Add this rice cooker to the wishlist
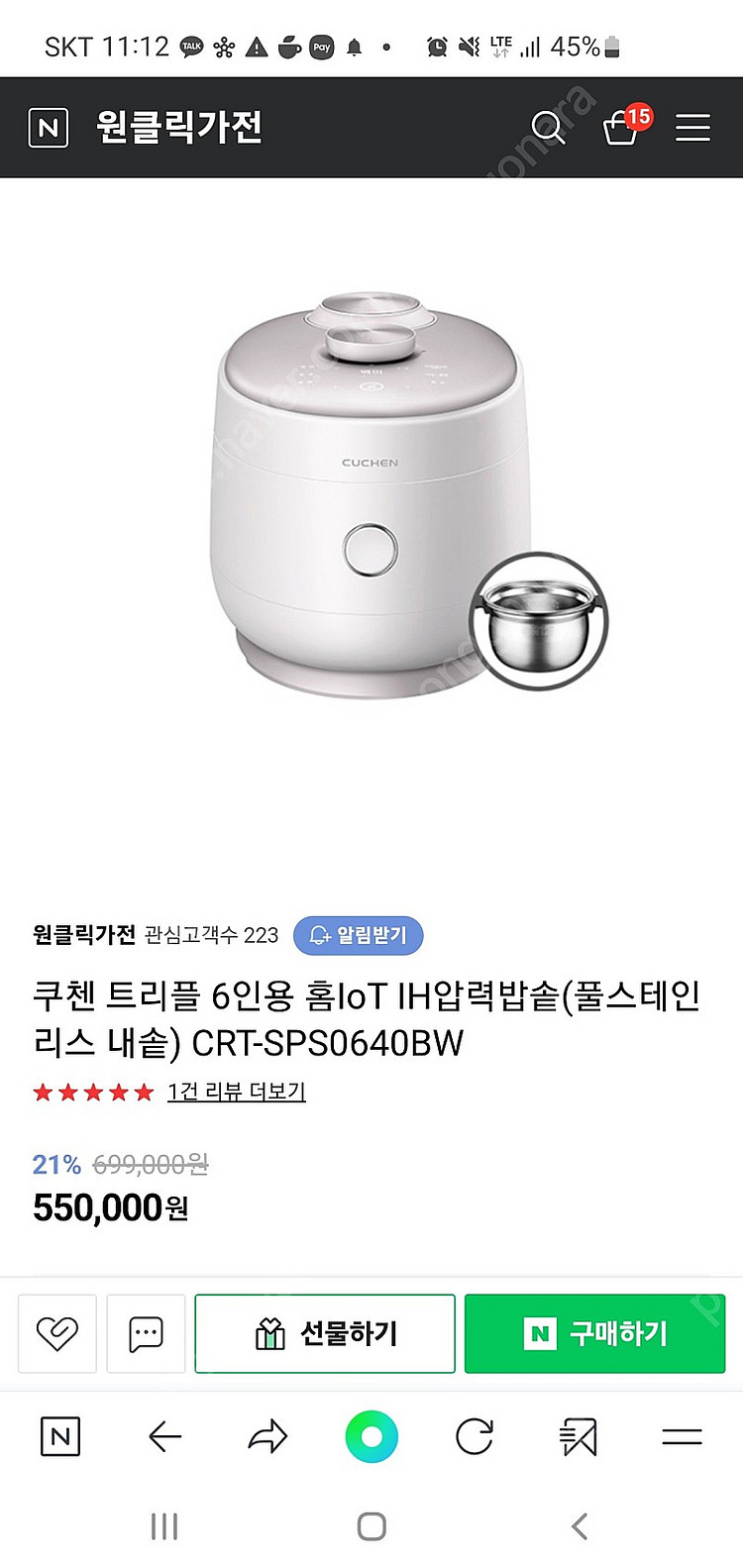743x1568 pixels. [57, 1333]
